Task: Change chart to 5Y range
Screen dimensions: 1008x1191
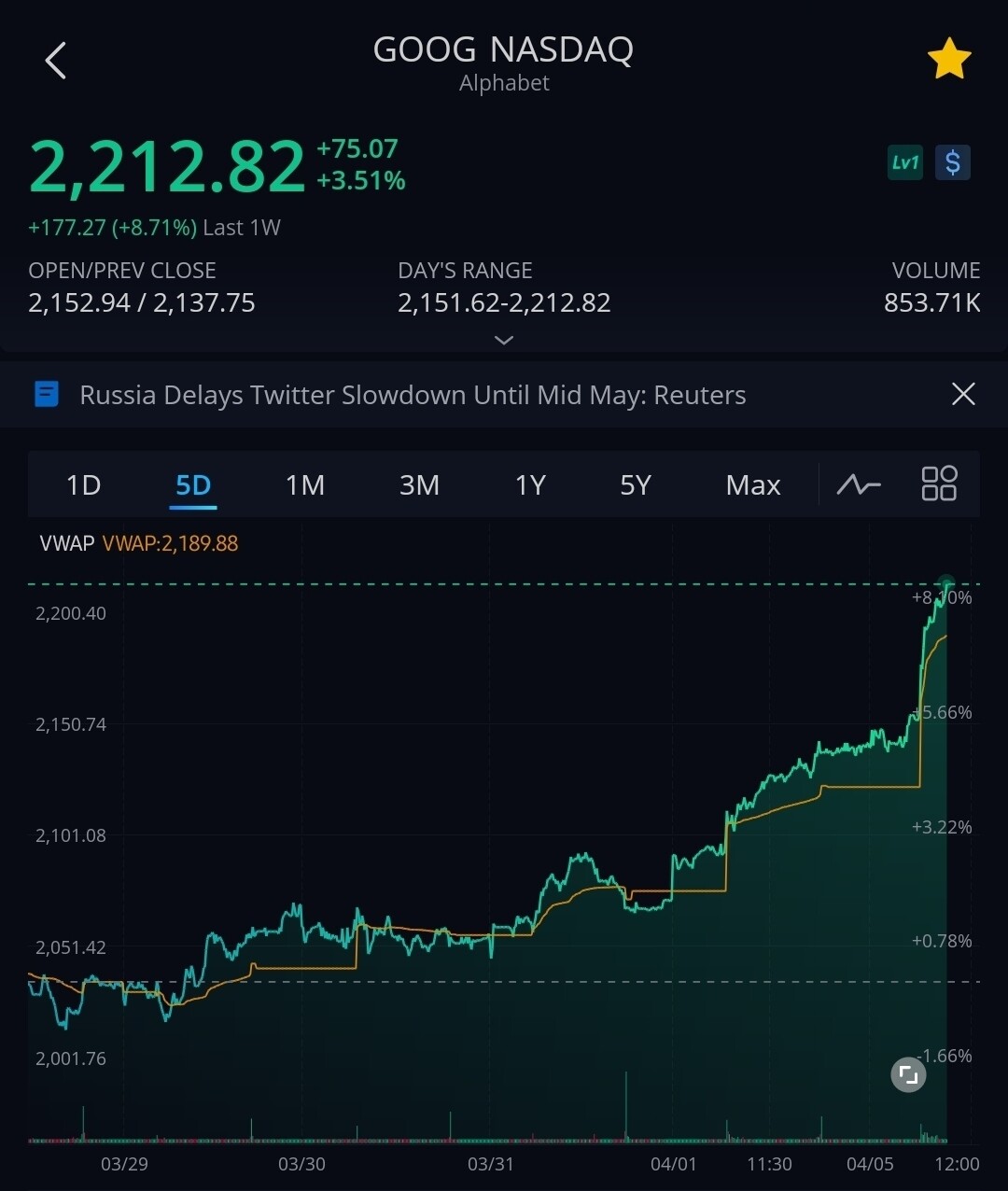Action: pyautogui.click(x=636, y=485)
